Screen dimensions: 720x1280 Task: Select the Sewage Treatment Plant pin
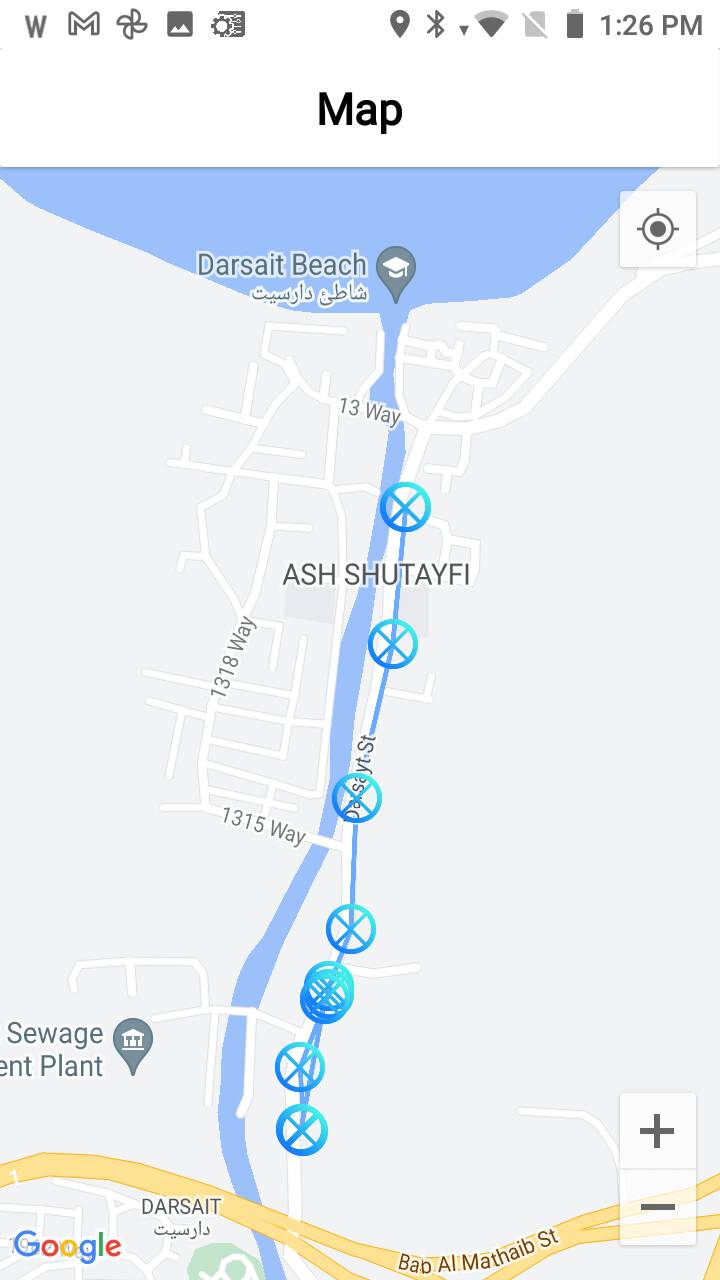pos(133,1042)
